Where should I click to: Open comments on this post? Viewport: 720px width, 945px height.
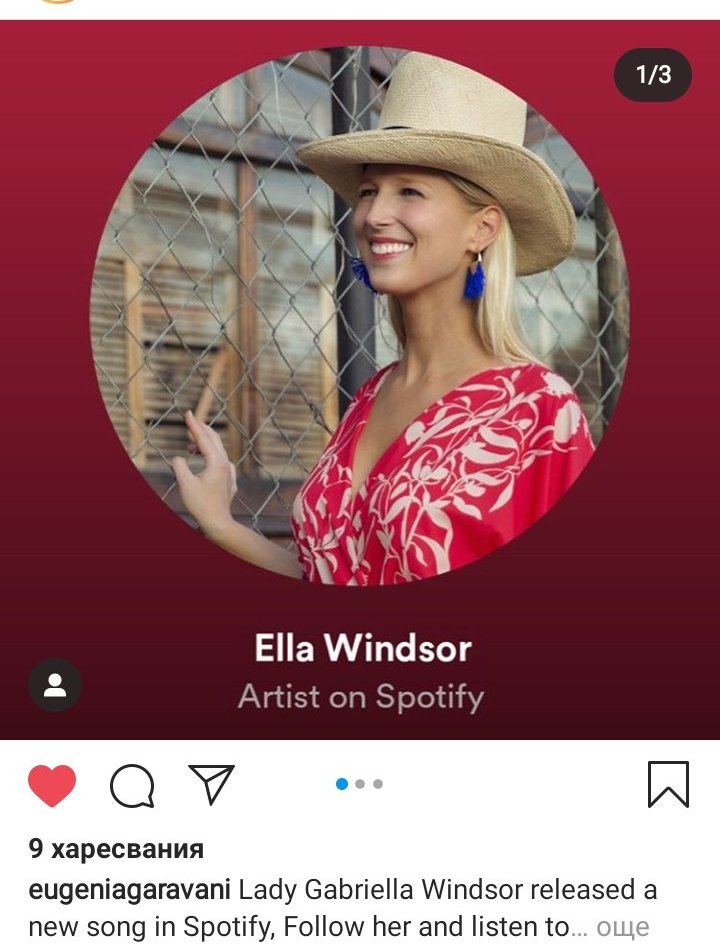point(131,785)
